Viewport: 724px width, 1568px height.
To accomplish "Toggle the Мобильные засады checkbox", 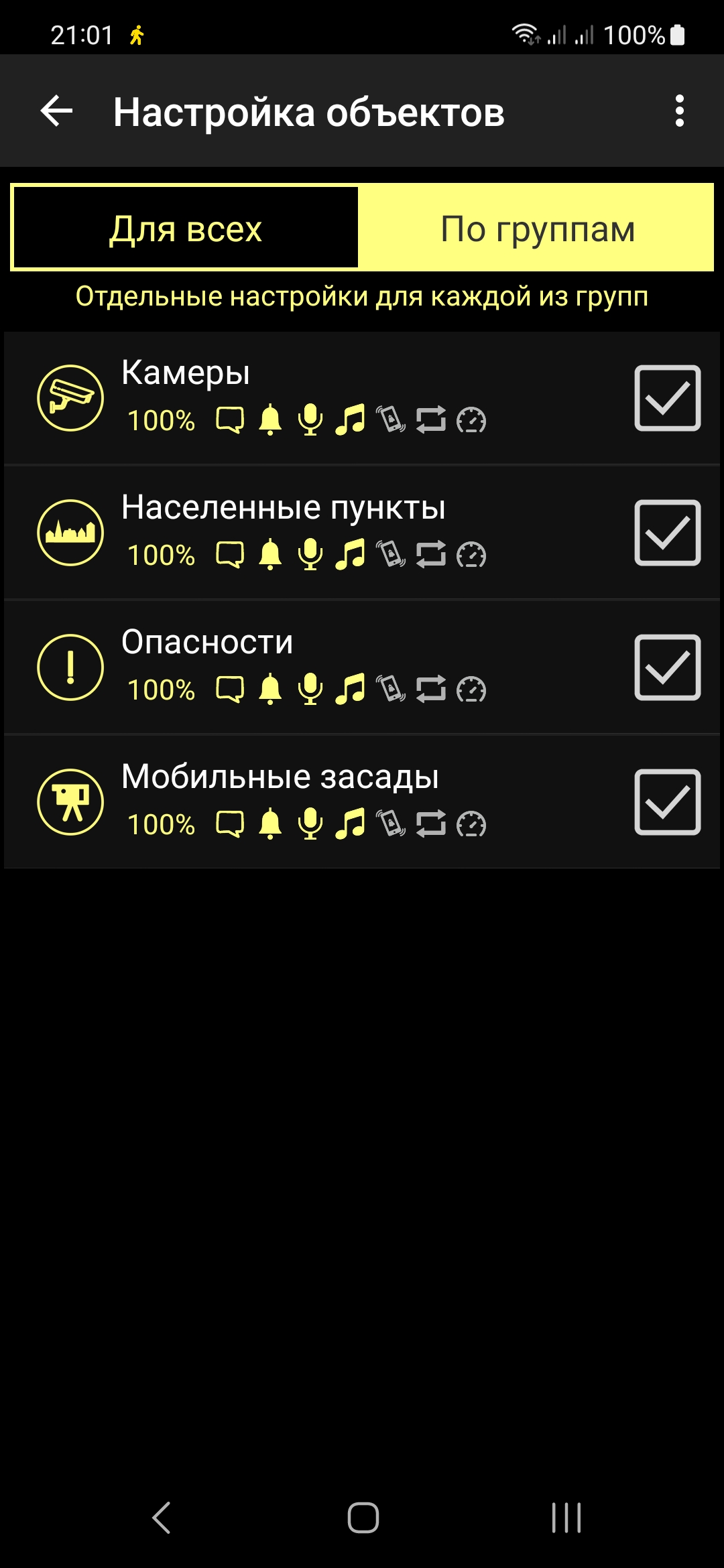I will click(668, 802).
